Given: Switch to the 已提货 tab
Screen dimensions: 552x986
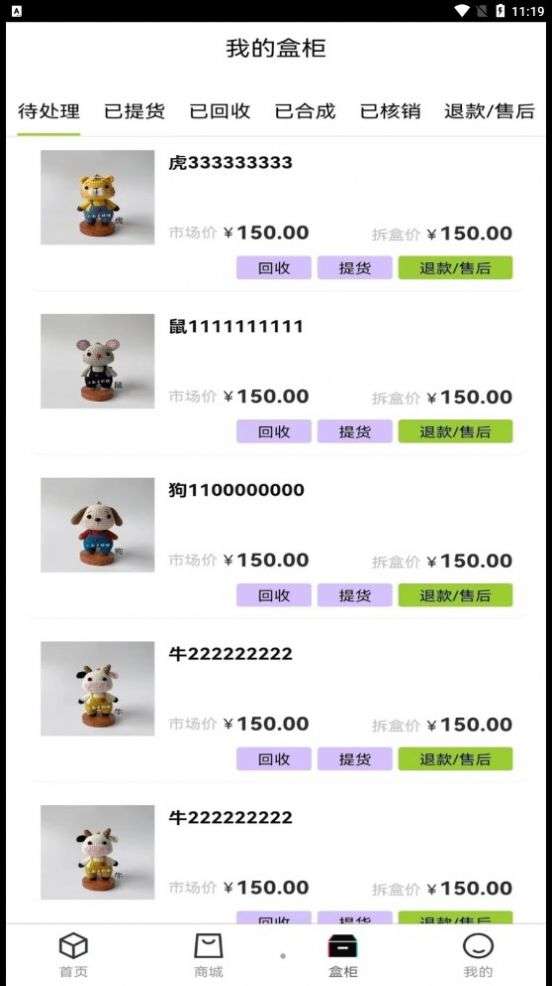Looking at the screenshot, I should (x=134, y=111).
